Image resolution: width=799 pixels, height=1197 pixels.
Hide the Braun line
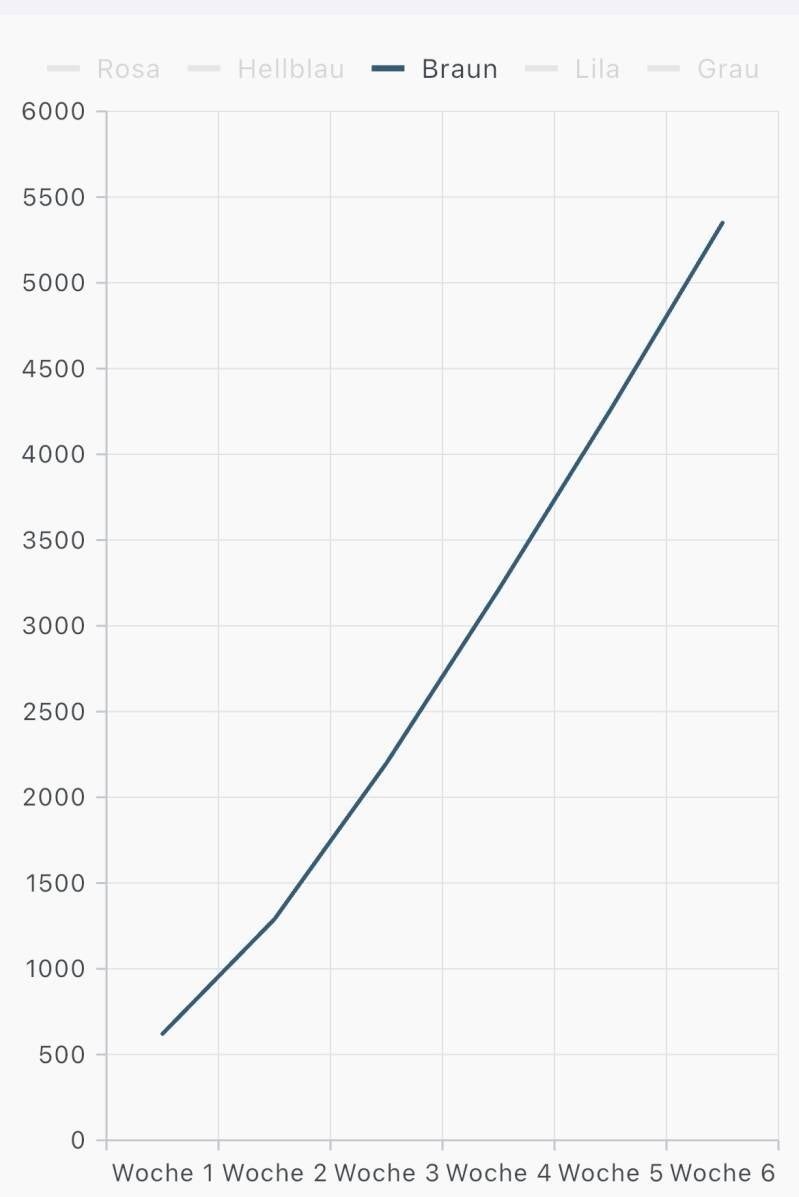(435, 69)
